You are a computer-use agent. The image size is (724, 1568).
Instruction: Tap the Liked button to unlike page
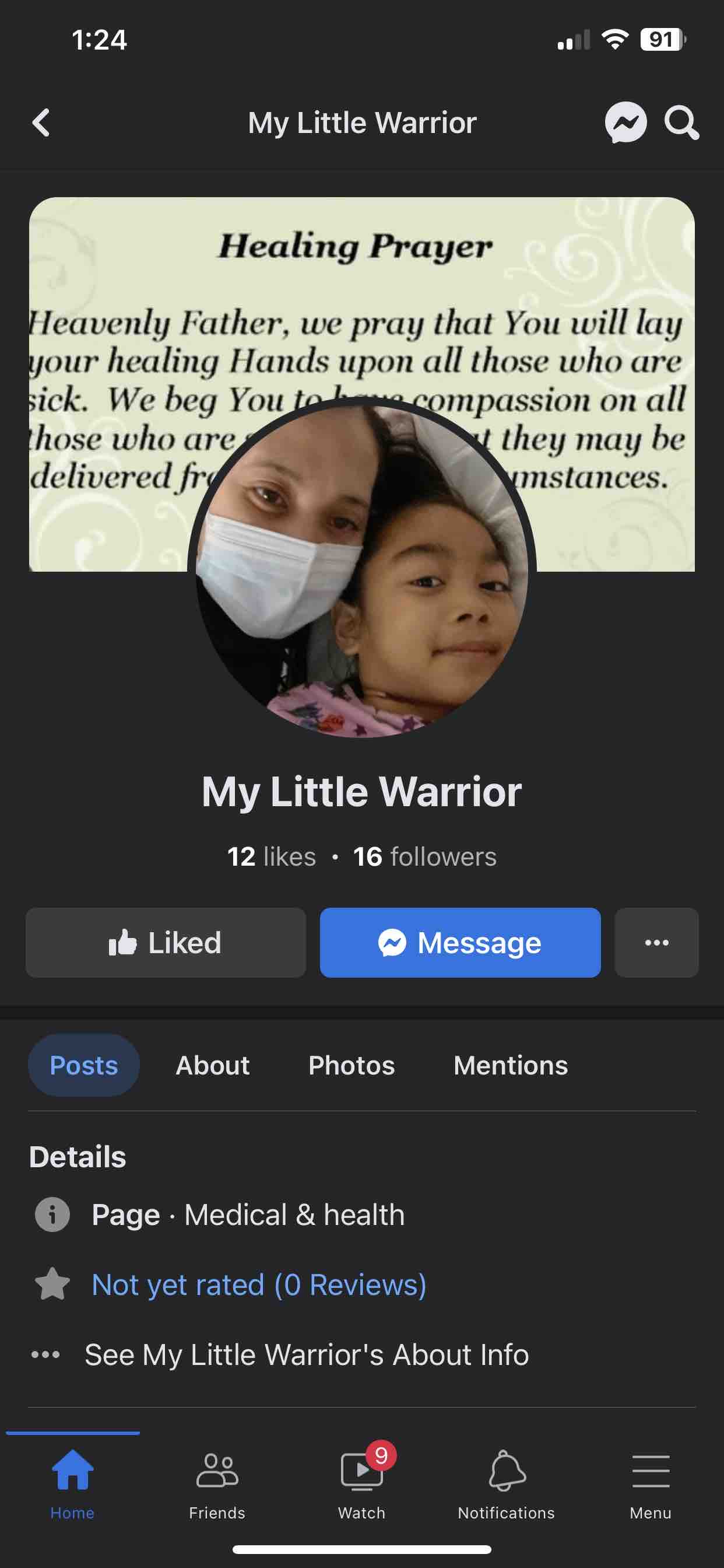point(166,942)
